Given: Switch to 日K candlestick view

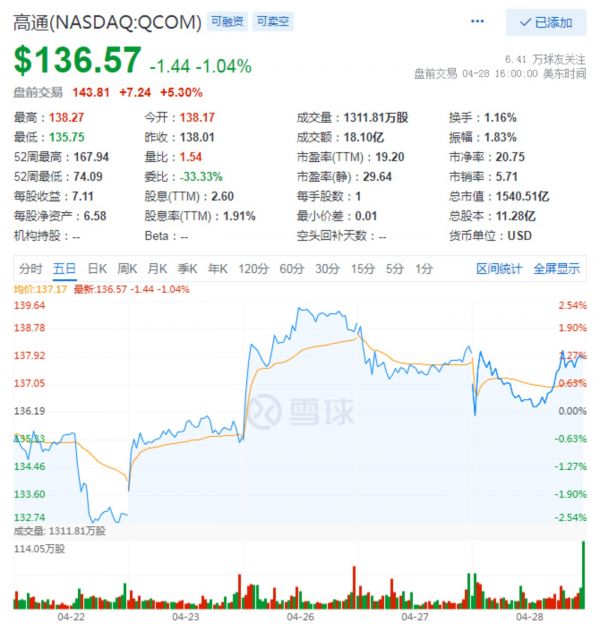Looking at the screenshot, I should [x=96, y=269].
